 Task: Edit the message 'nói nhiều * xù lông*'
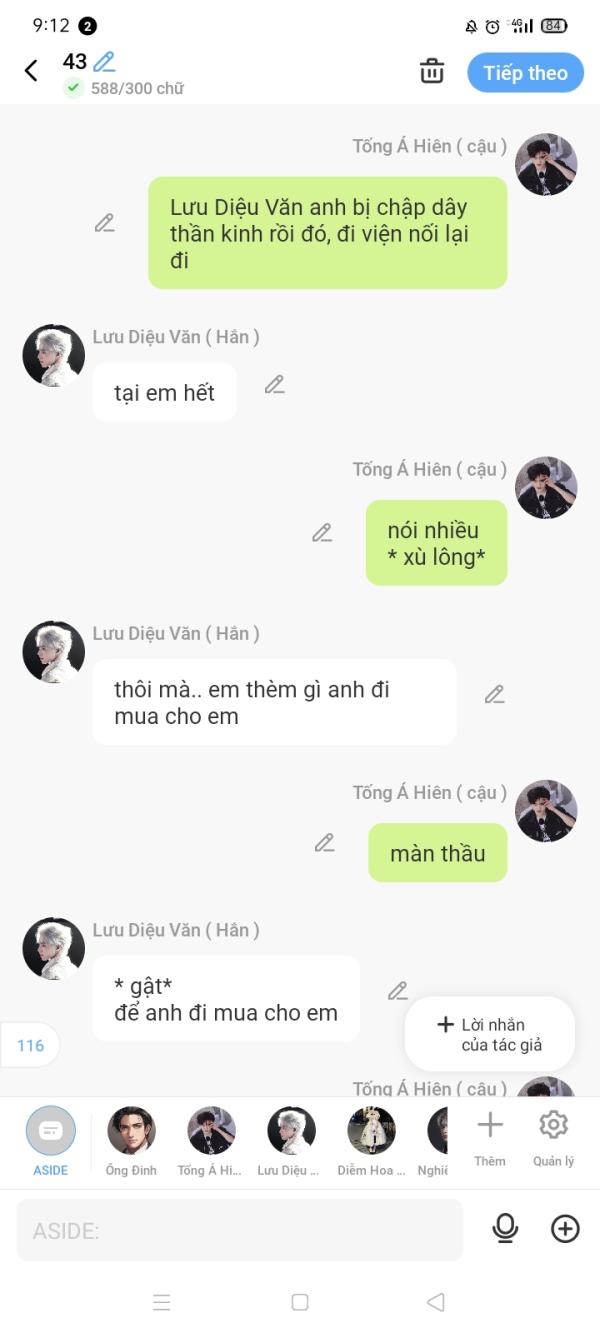pos(322,533)
